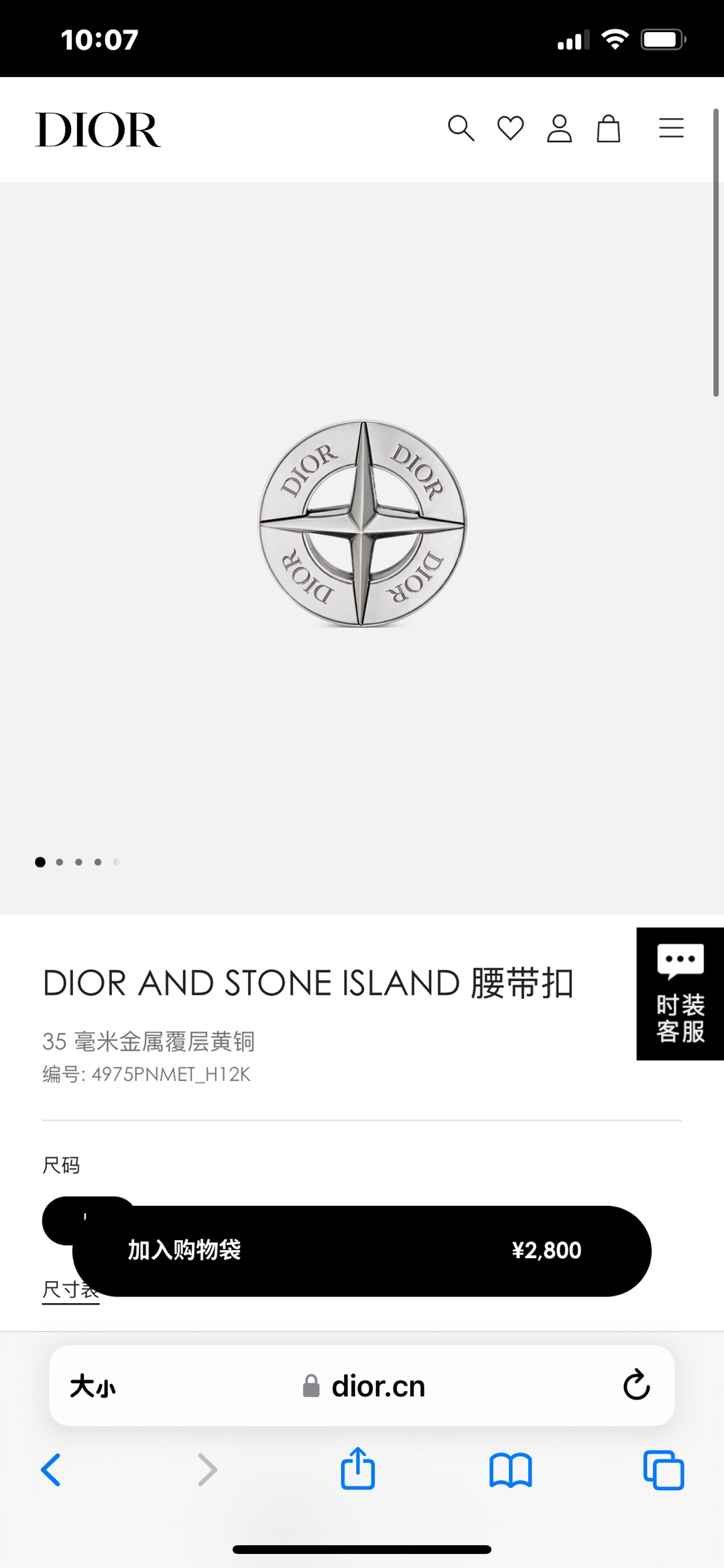Select the first carousel position dot
This screenshot has width=724, height=1568.
point(40,862)
